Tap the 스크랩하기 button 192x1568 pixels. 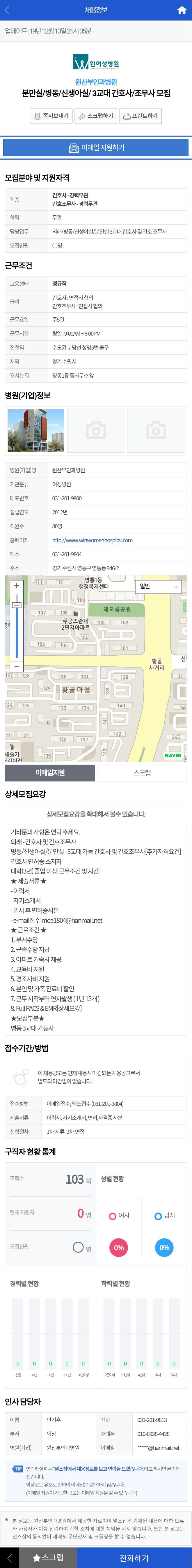click(x=96, y=116)
